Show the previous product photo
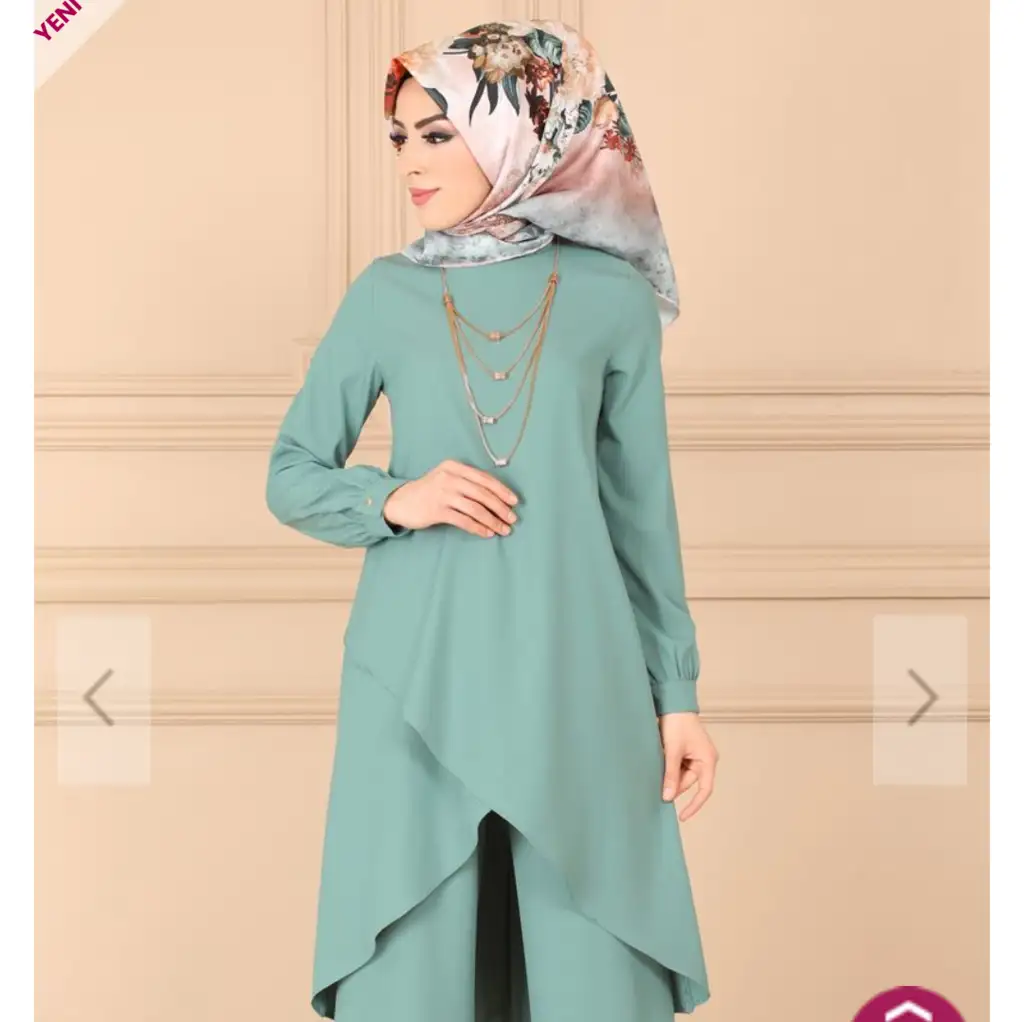This screenshot has width=1024, height=1022. pyautogui.click(x=103, y=699)
